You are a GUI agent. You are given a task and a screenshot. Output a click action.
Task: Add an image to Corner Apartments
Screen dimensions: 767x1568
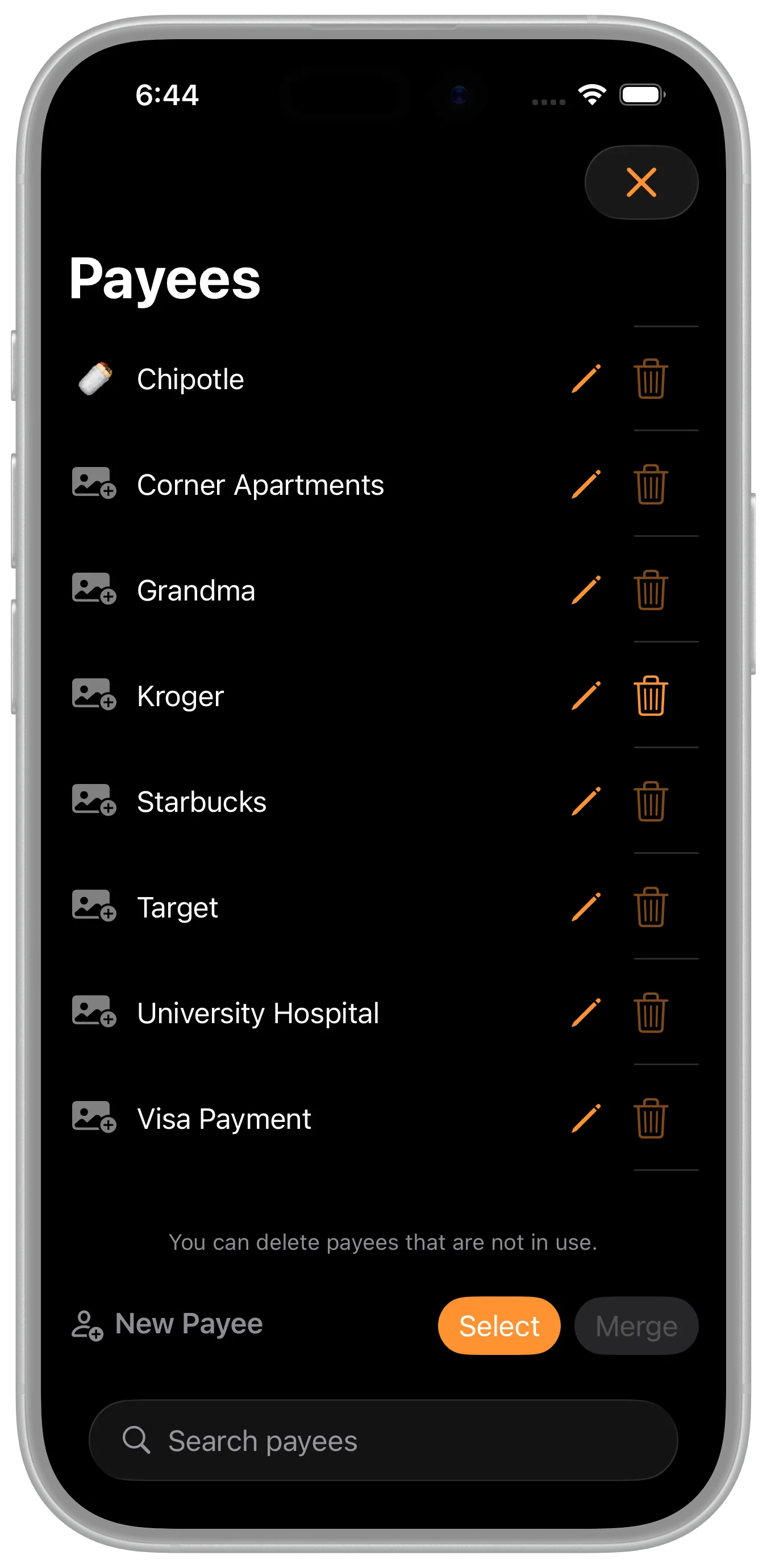(94, 483)
